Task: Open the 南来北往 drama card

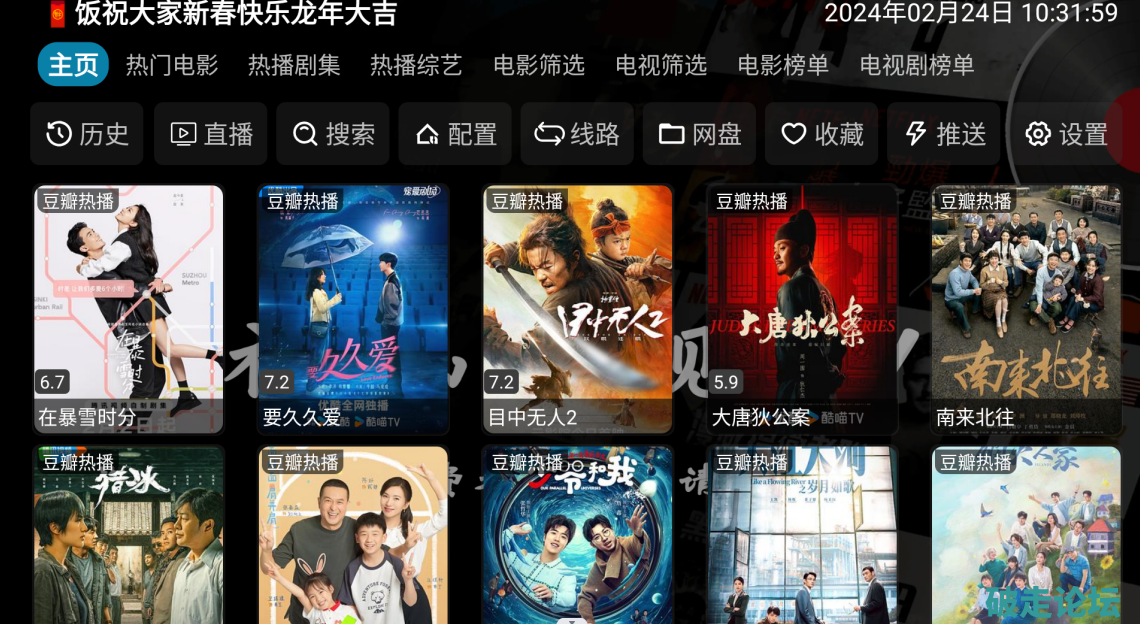Action: coord(1026,308)
